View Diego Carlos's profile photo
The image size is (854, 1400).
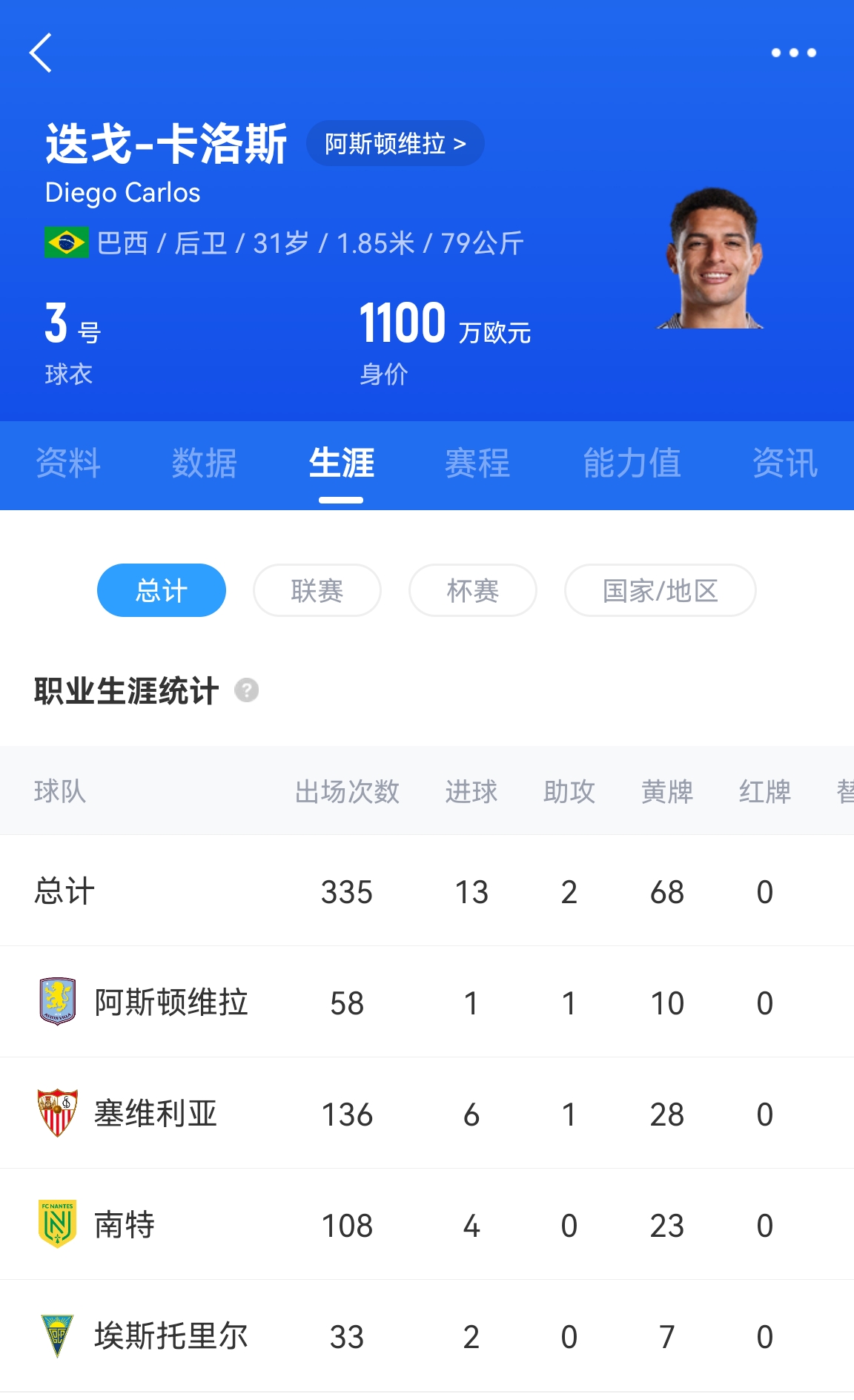point(712,260)
